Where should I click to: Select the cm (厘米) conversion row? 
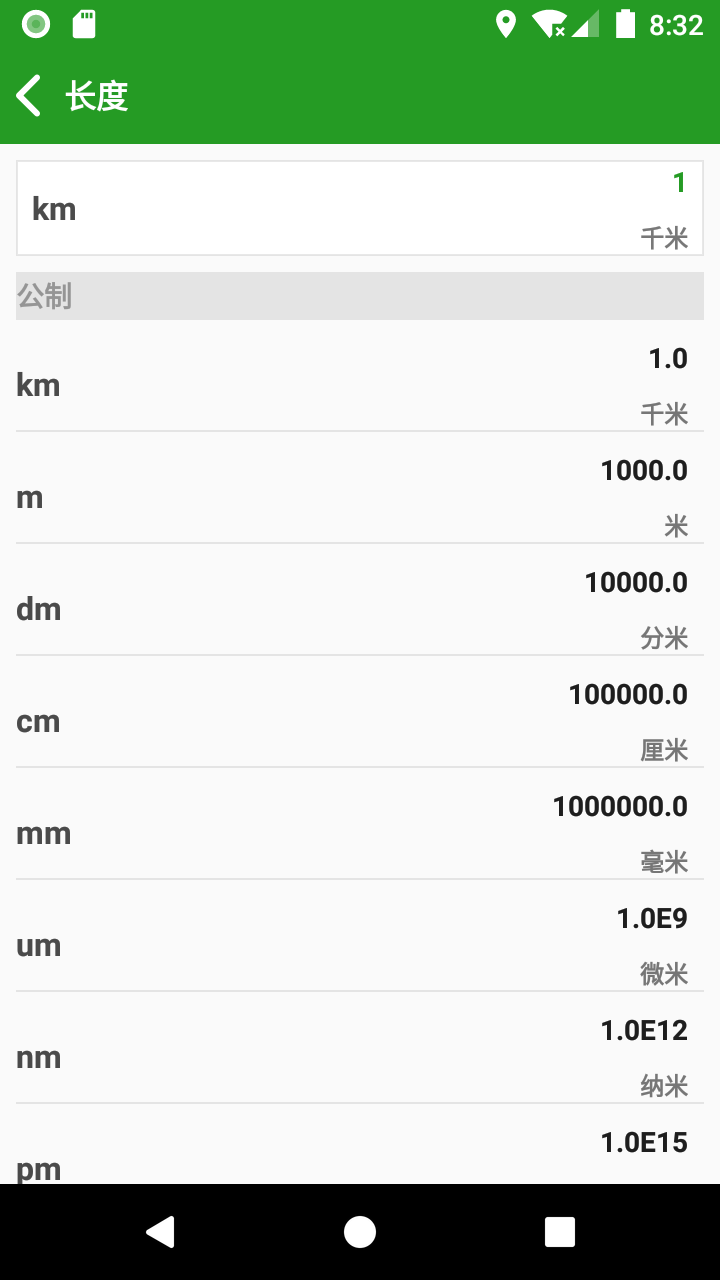(360, 721)
